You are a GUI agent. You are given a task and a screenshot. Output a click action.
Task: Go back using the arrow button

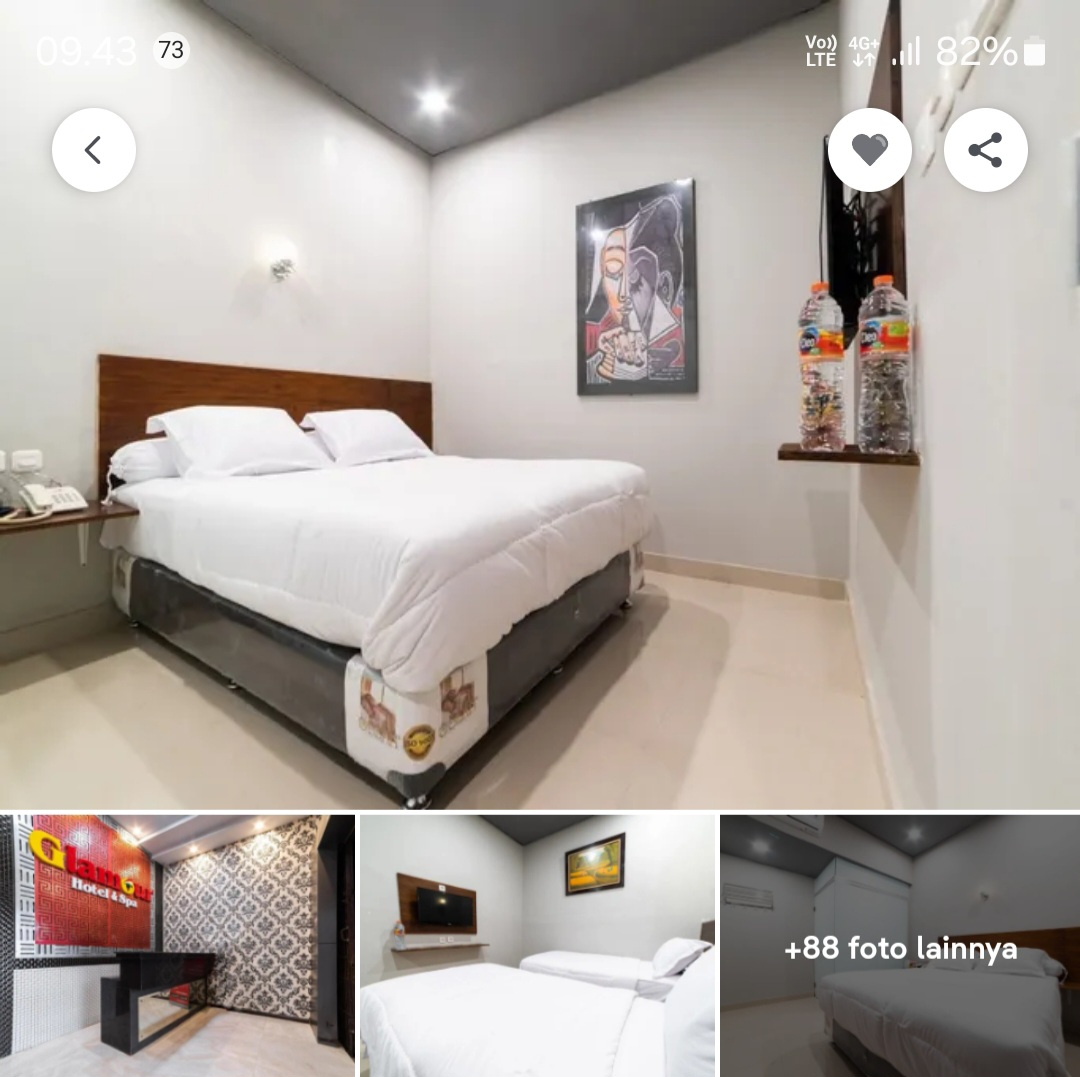click(93, 150)
